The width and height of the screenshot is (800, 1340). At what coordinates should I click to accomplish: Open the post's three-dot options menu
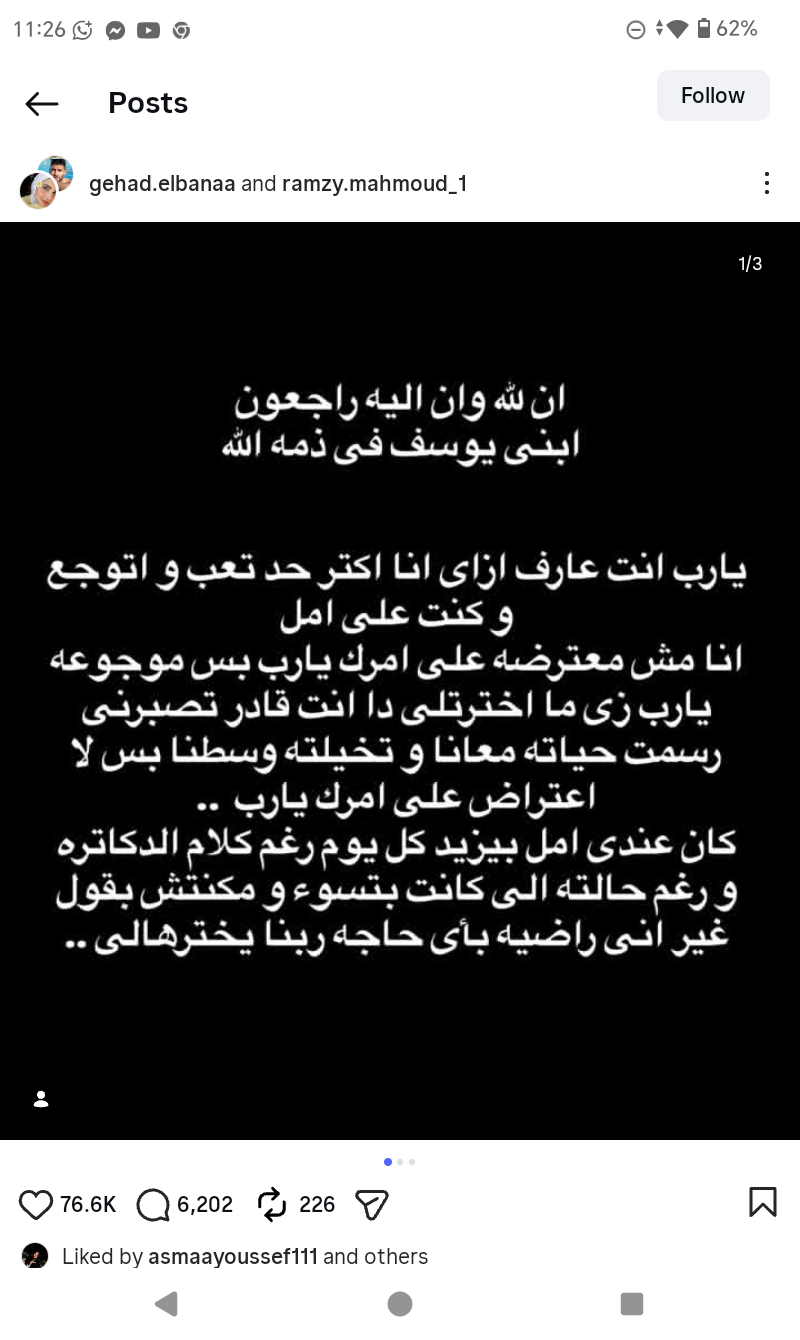click(x=766, y=183)
